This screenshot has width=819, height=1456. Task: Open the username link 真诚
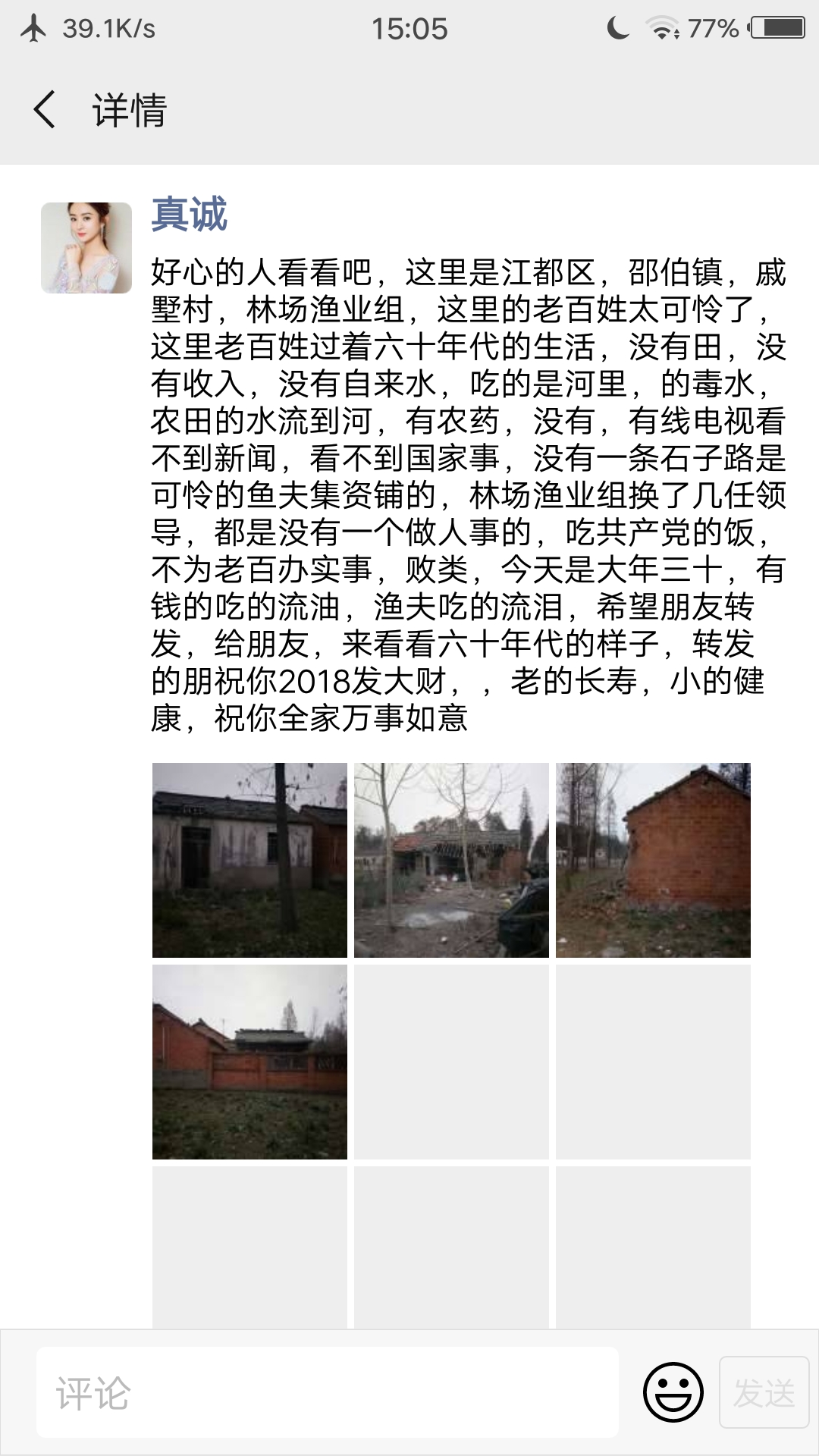coord(190,214)
